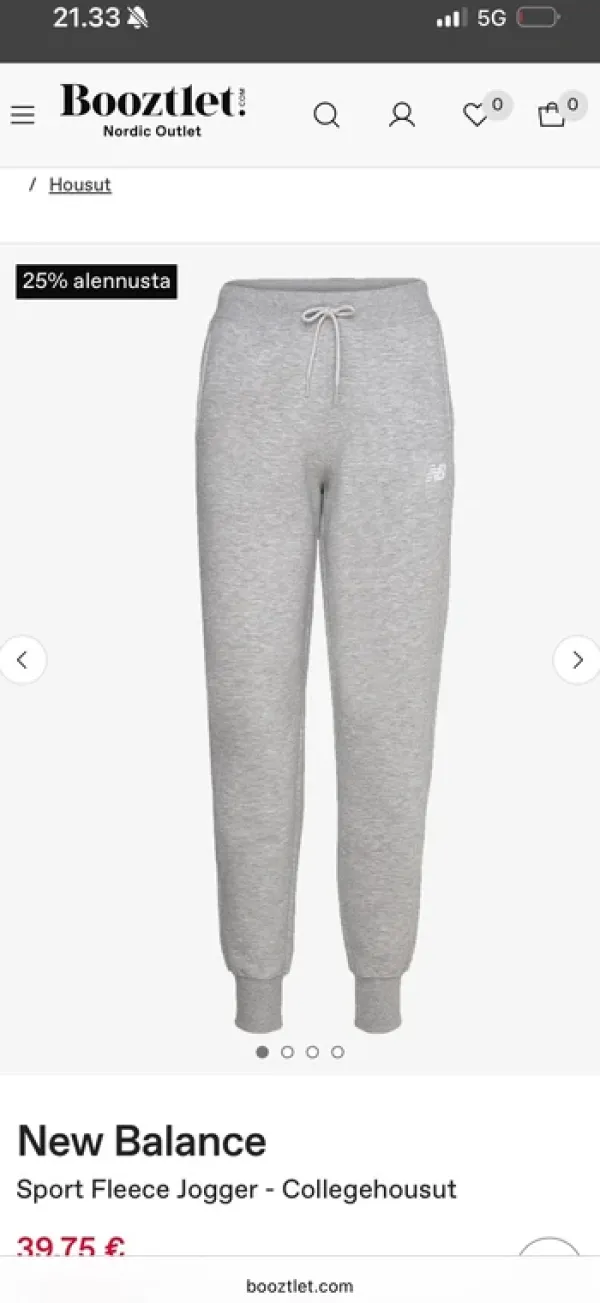The width and height of the screenshot is (600, 1303).
Task: Tap the booztlet.com address bar
Action: 300,1286
